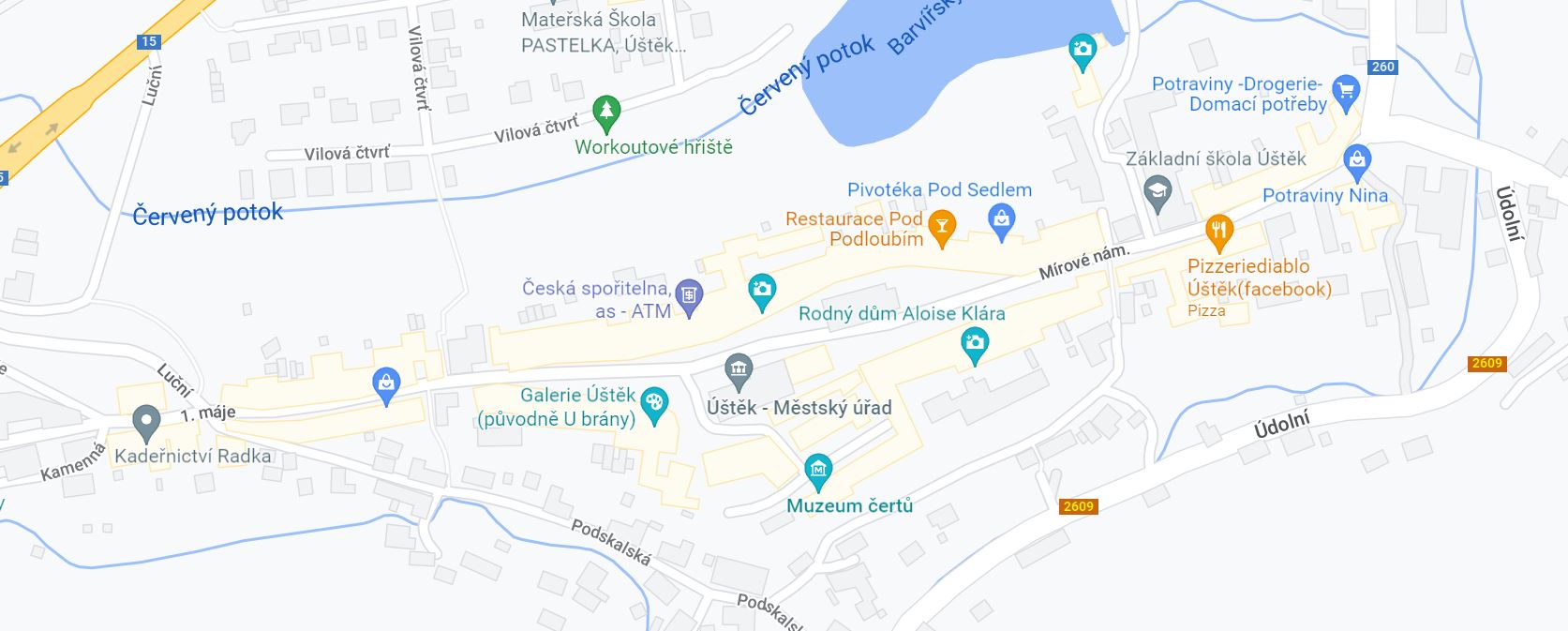Open Kadeřnictví Radka location pin

145,423
